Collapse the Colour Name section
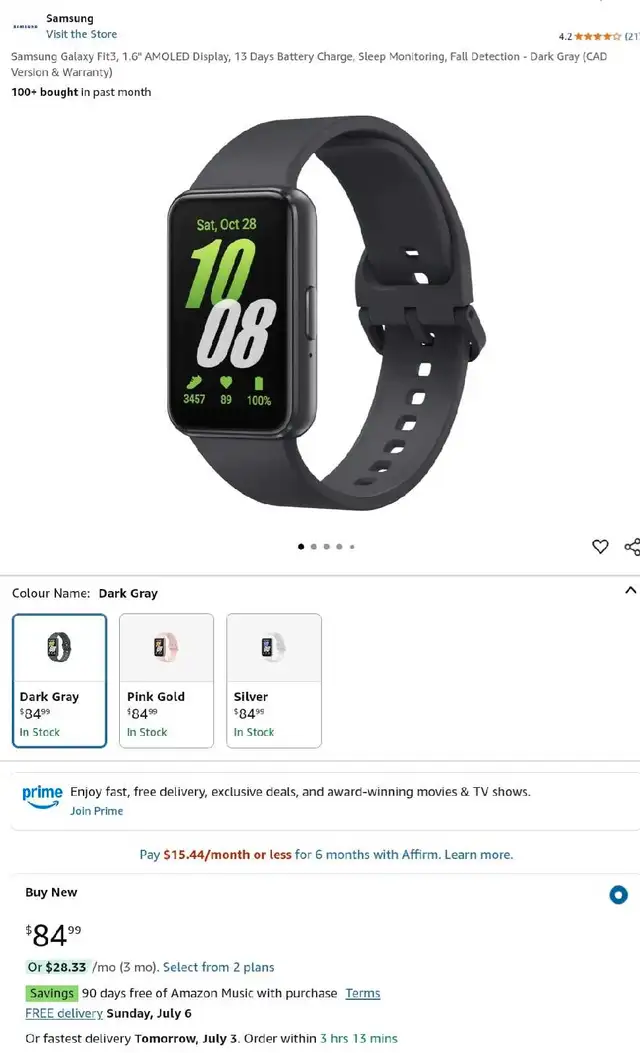The image size is (640, 1053). pyautogui.click(x=630, y=591)
